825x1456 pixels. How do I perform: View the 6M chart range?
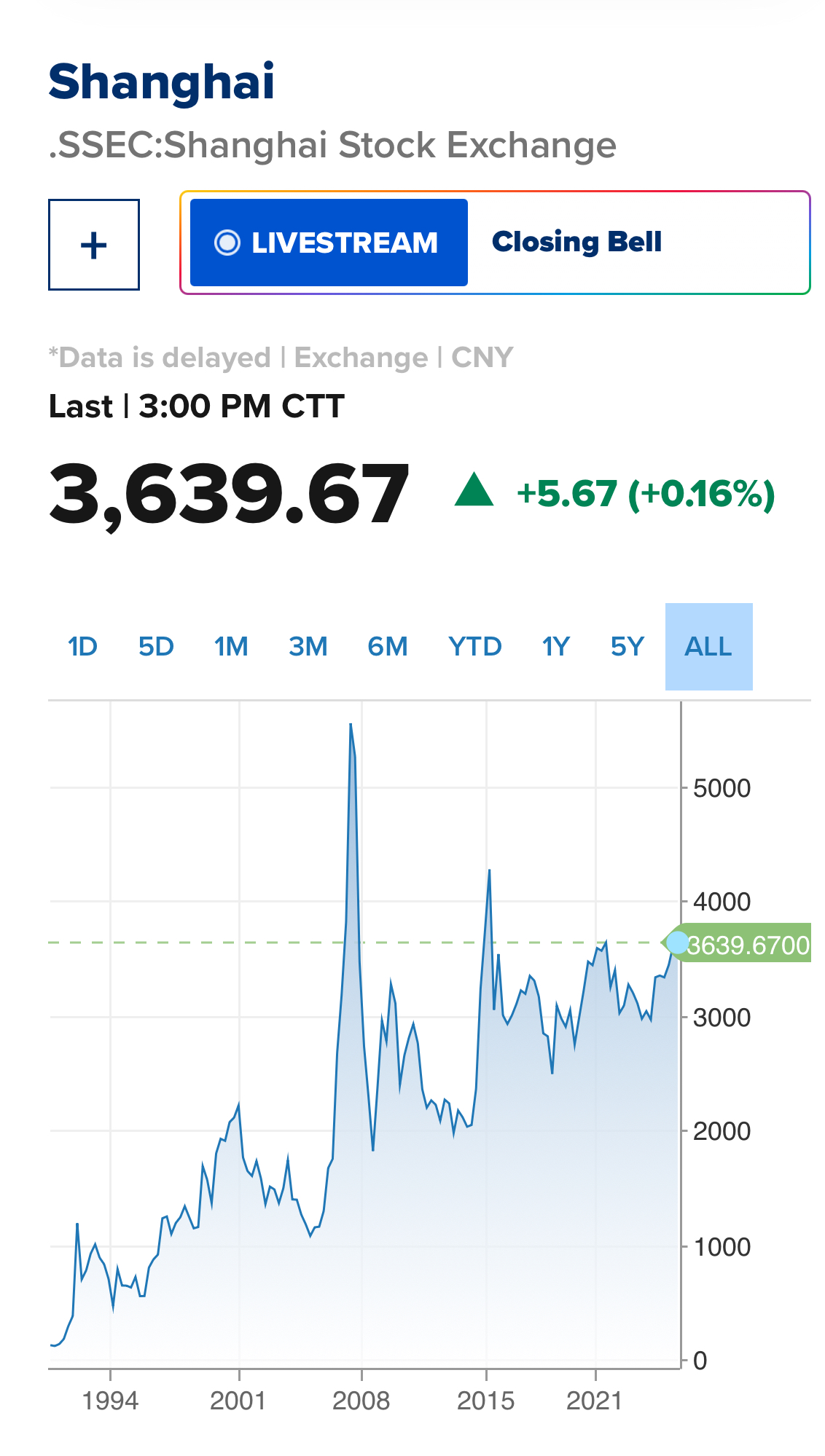click(x=388, y=646)
